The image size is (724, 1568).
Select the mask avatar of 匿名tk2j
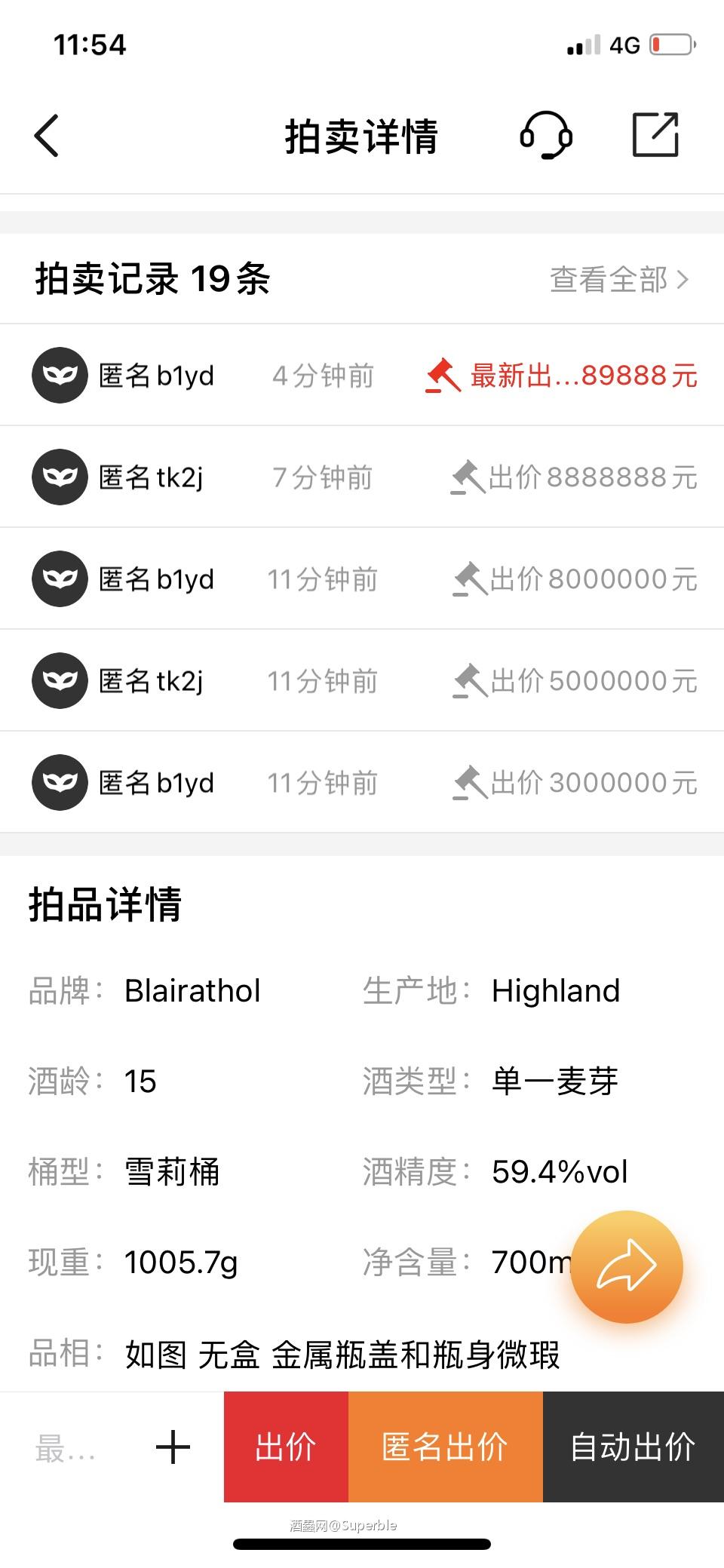coord(60,477)
